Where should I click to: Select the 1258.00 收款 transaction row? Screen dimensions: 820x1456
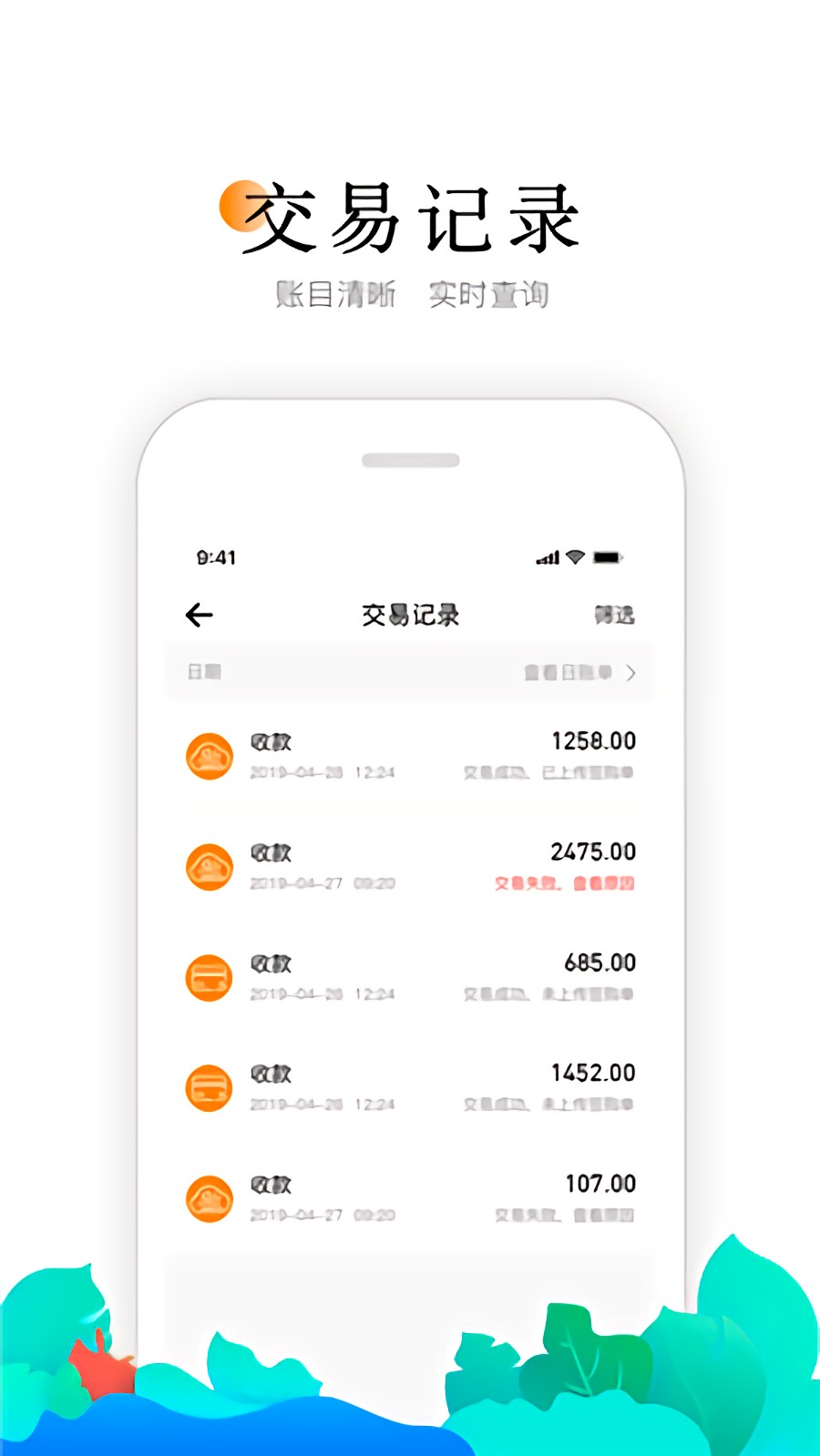(x=410, y=754)
